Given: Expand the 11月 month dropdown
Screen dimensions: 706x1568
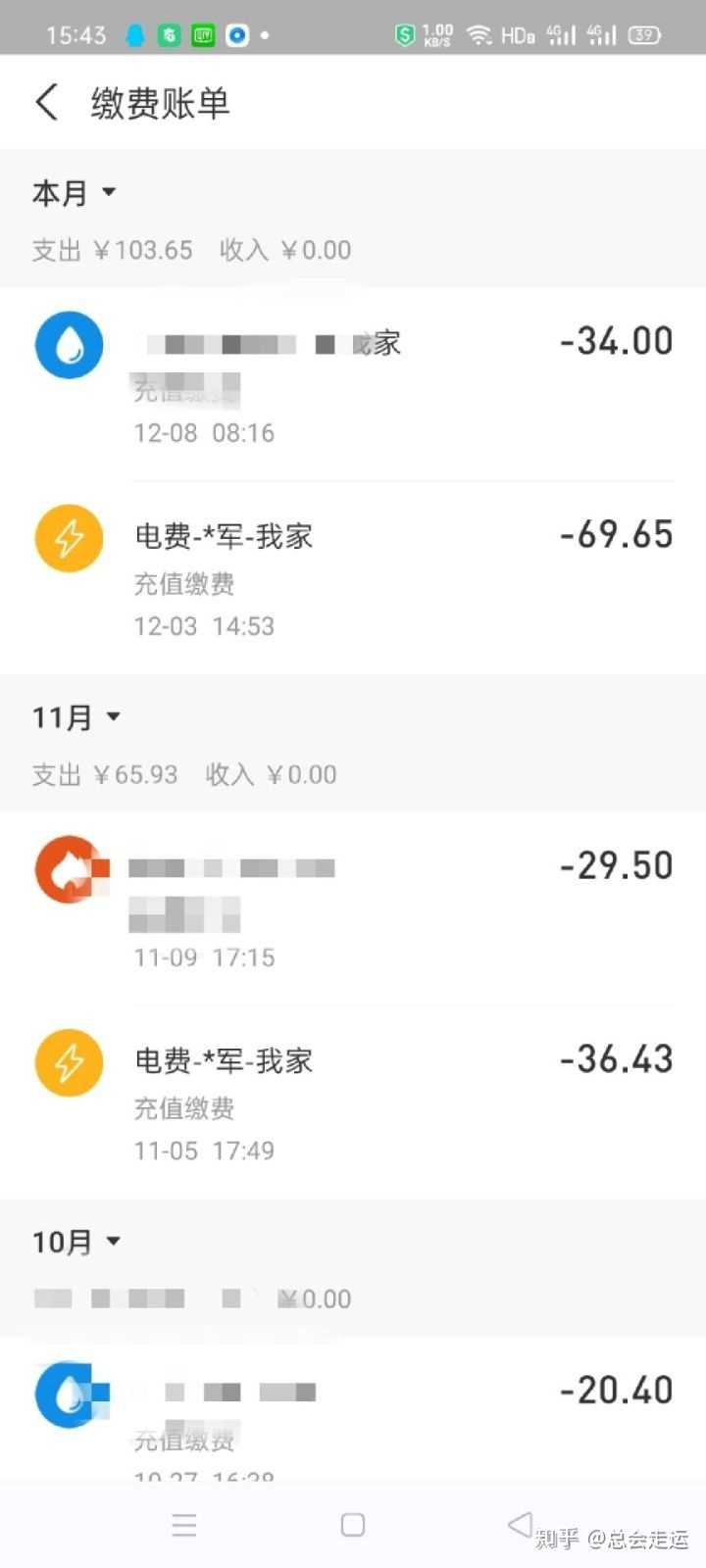Looking at the screenshot, I should coord(76,717).
